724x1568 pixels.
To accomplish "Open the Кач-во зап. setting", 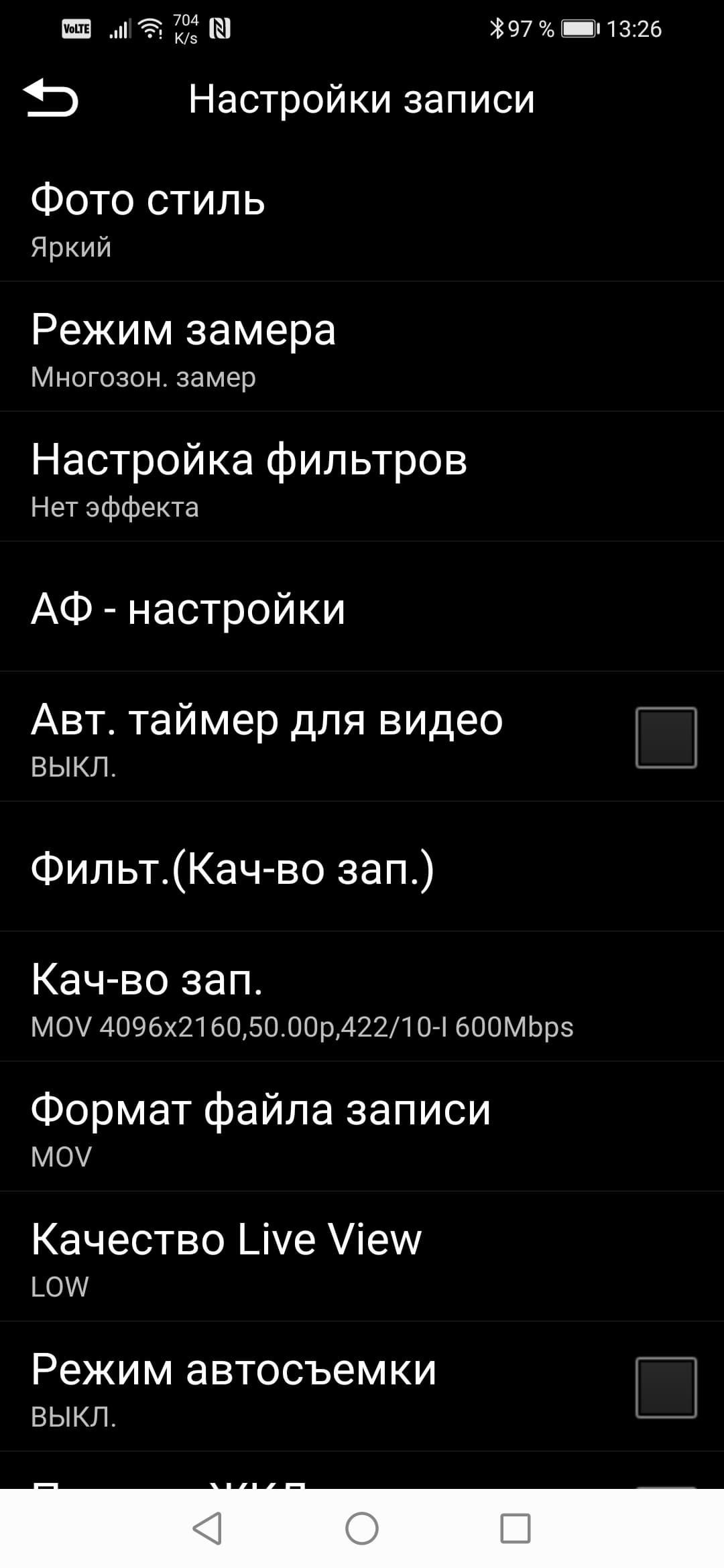I will (x=362, y=997).
